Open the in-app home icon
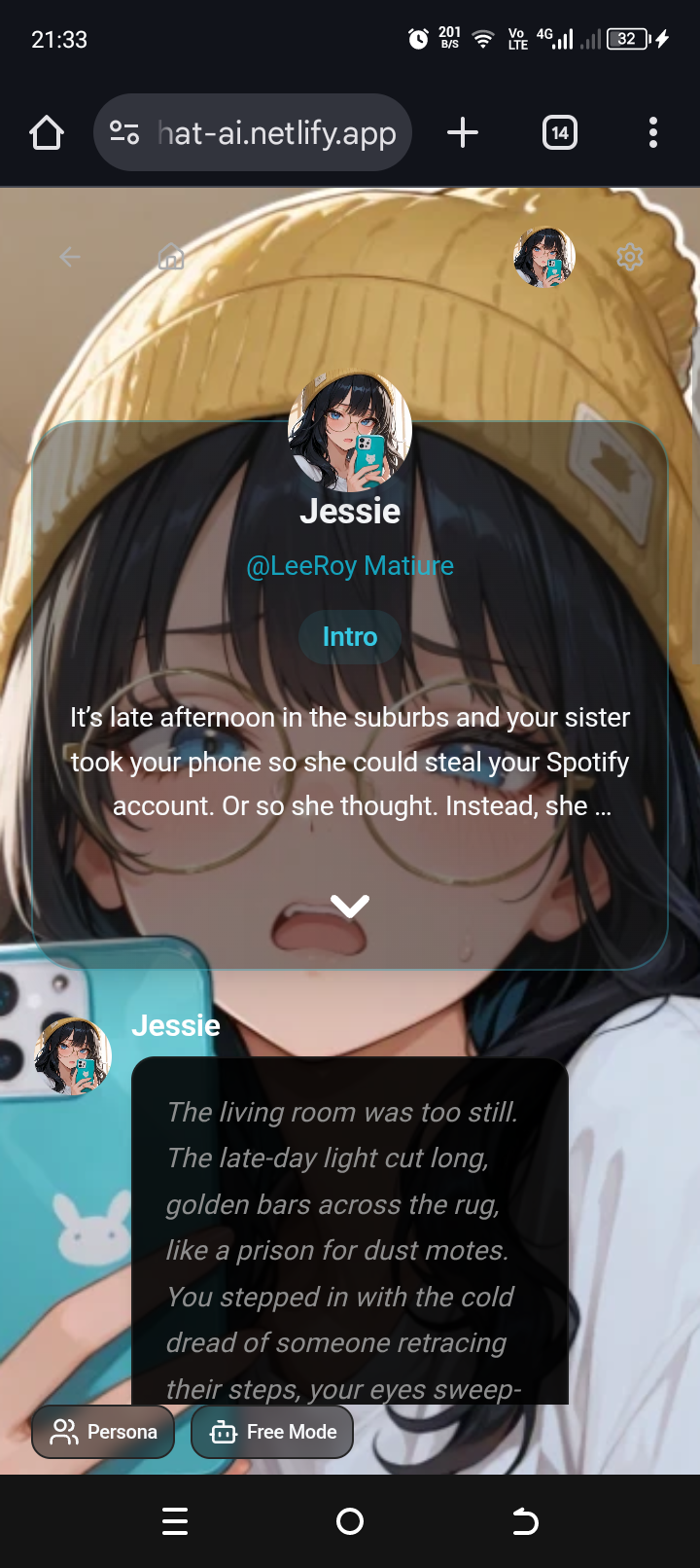Viewport: 700px width, 1568px height. 171,257
